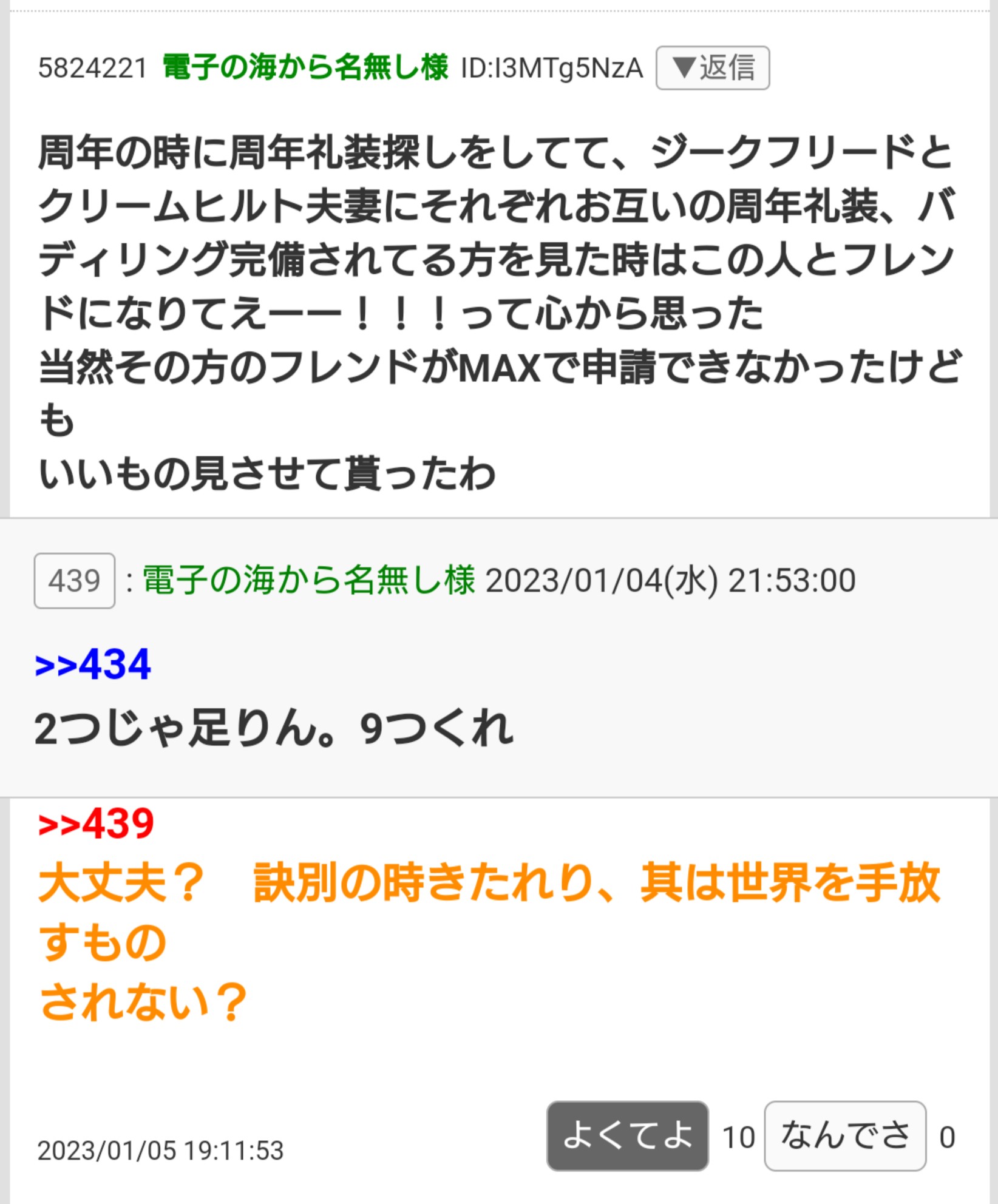The width and height of the screenshot is (998, 1204).
Task: Jump to the red >>439 quoted comment
Action: tap(96, 824)
